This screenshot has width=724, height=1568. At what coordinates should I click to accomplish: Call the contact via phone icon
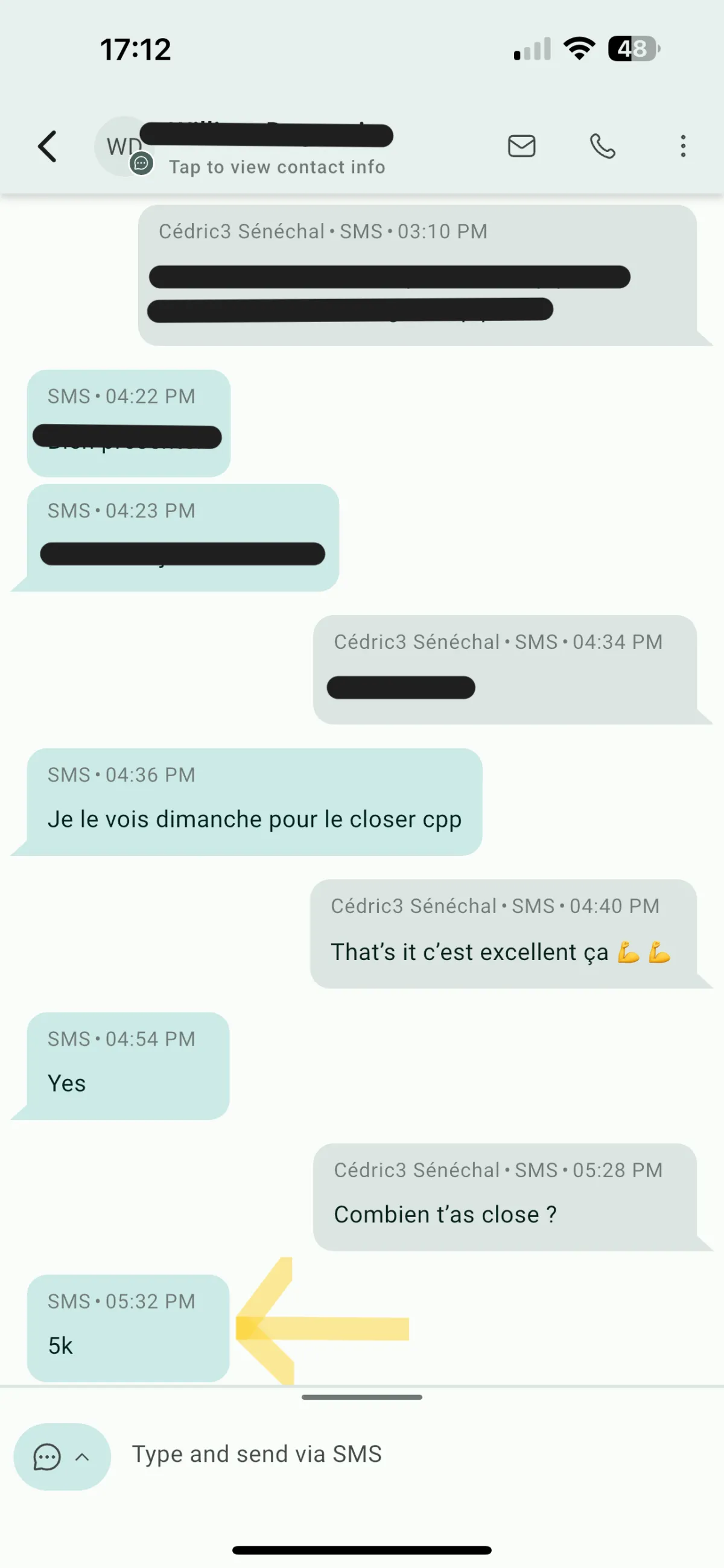point(602,146)
